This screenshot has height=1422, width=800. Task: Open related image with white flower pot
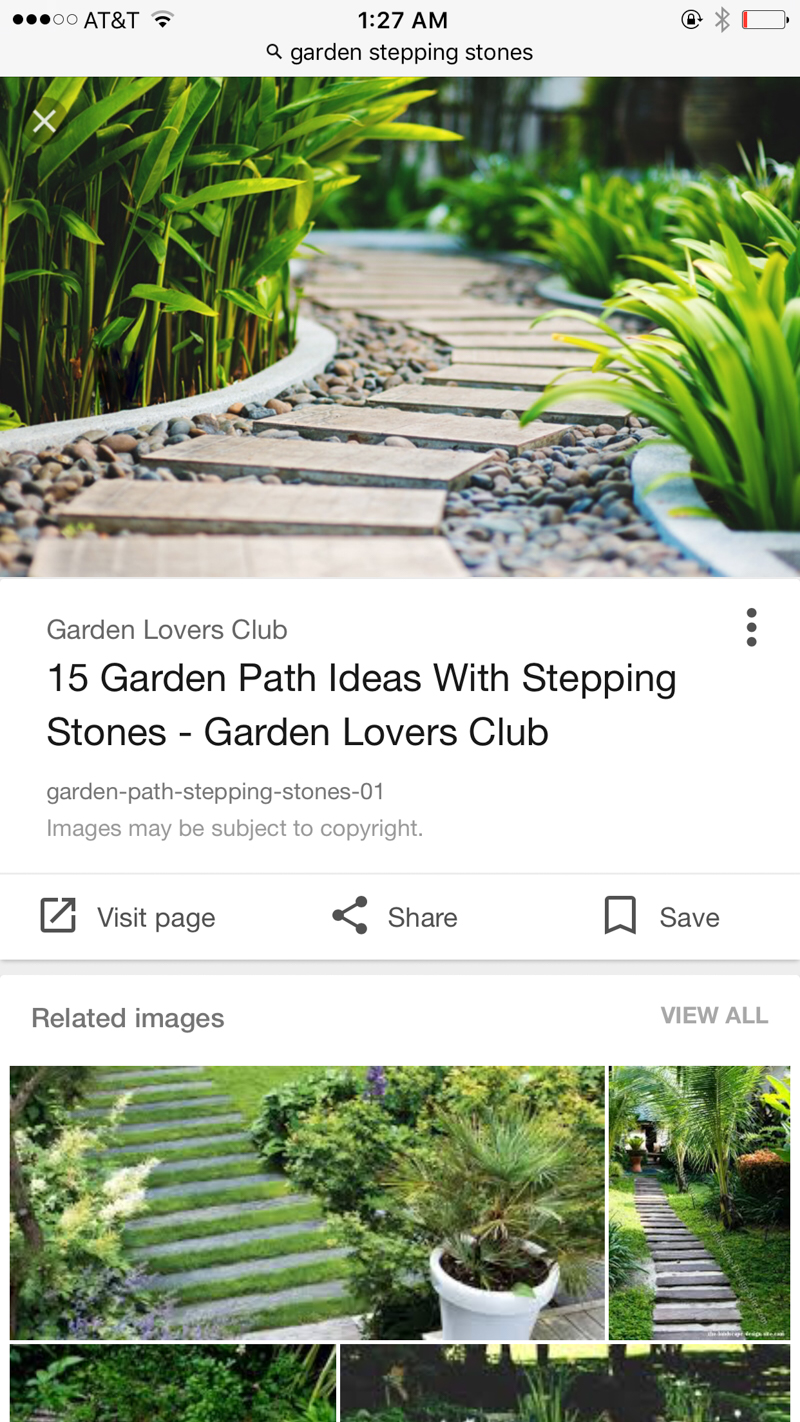coord(307,1203)
